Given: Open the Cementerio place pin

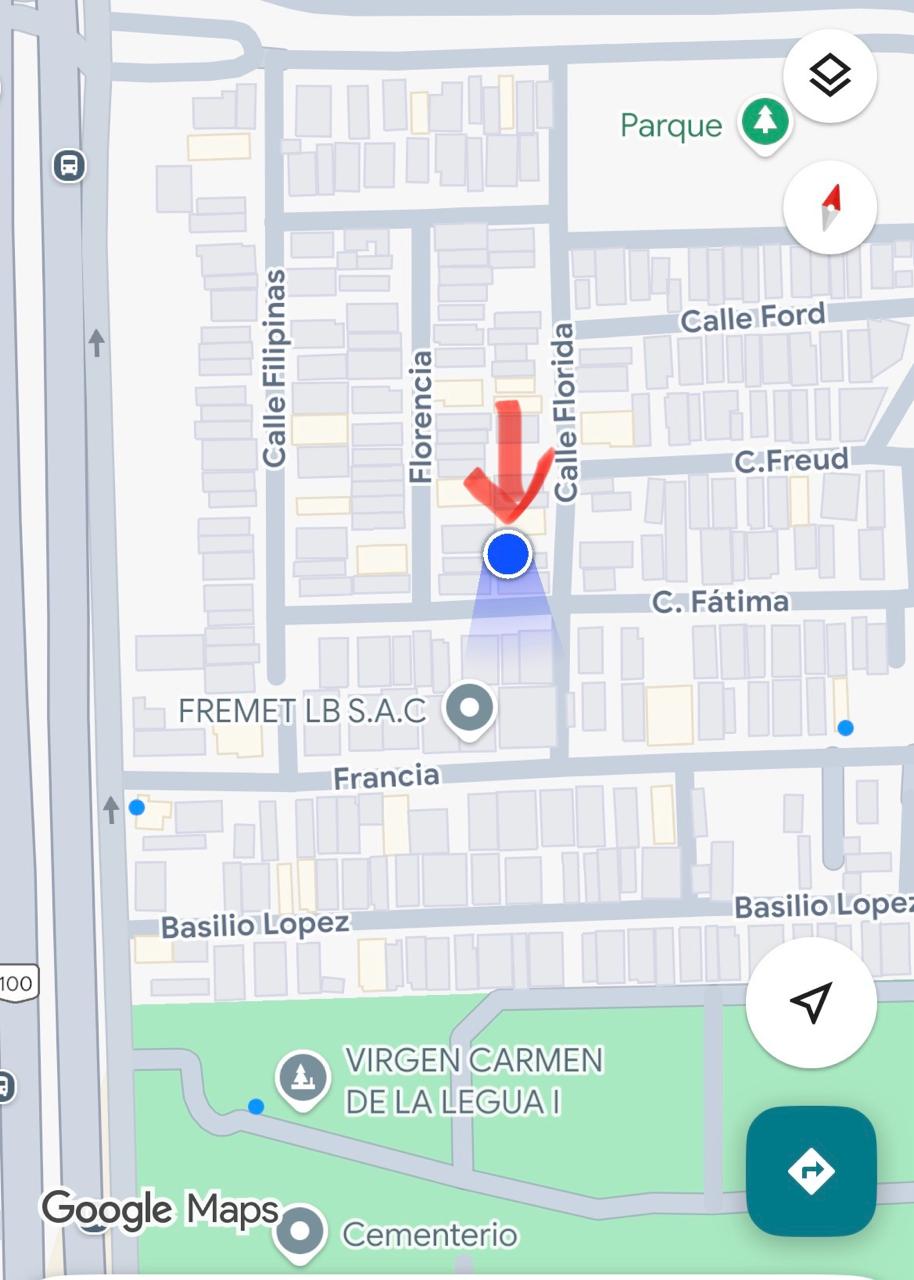Looking at the screenshot, I should pos(299,1232).
